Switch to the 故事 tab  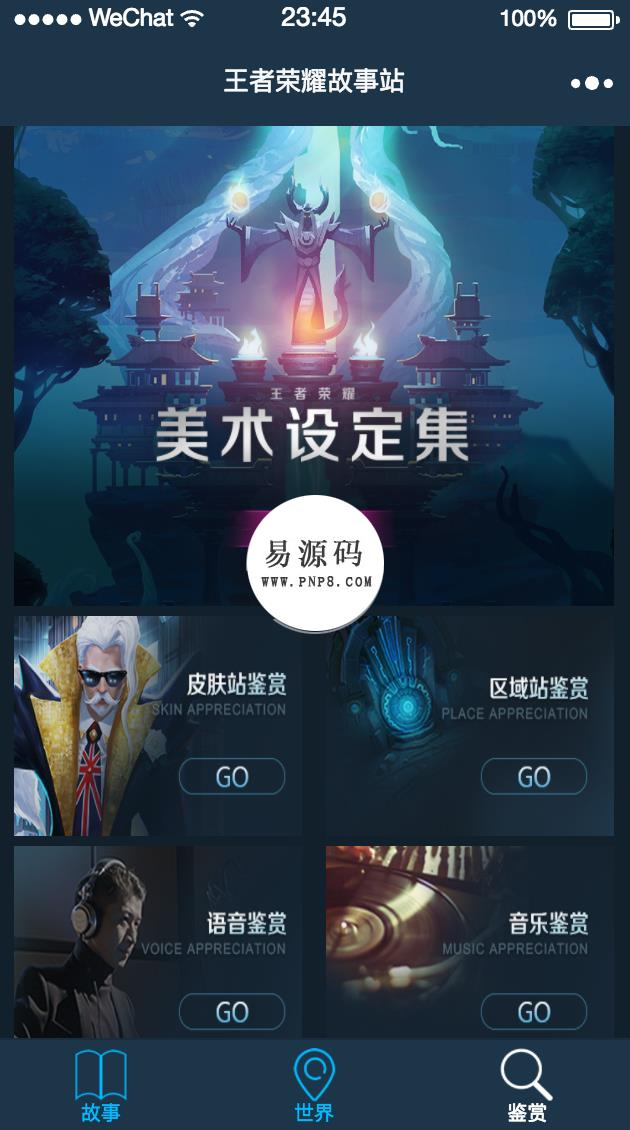[101, 1085]
